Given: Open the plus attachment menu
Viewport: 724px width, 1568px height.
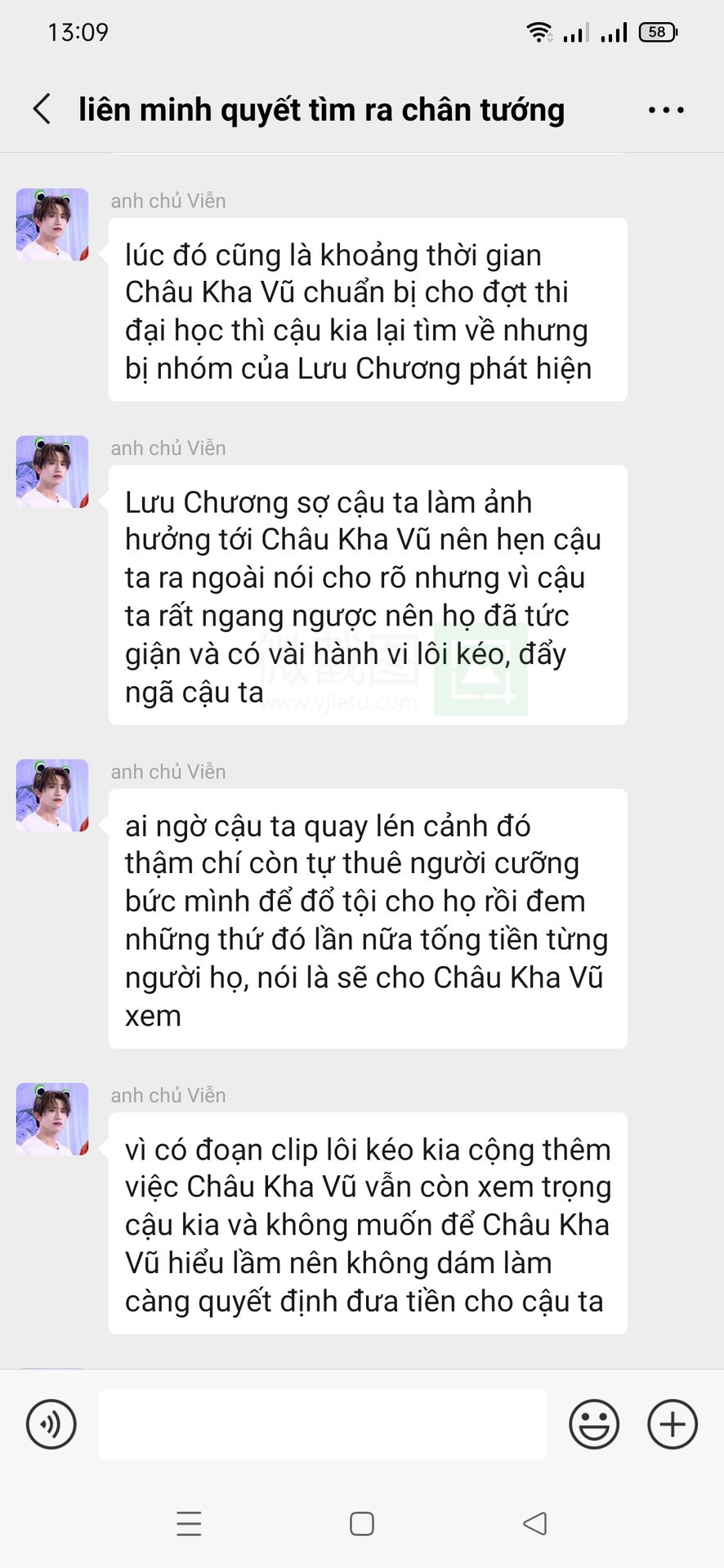Looking at the screenshot, I should 672,1424.
